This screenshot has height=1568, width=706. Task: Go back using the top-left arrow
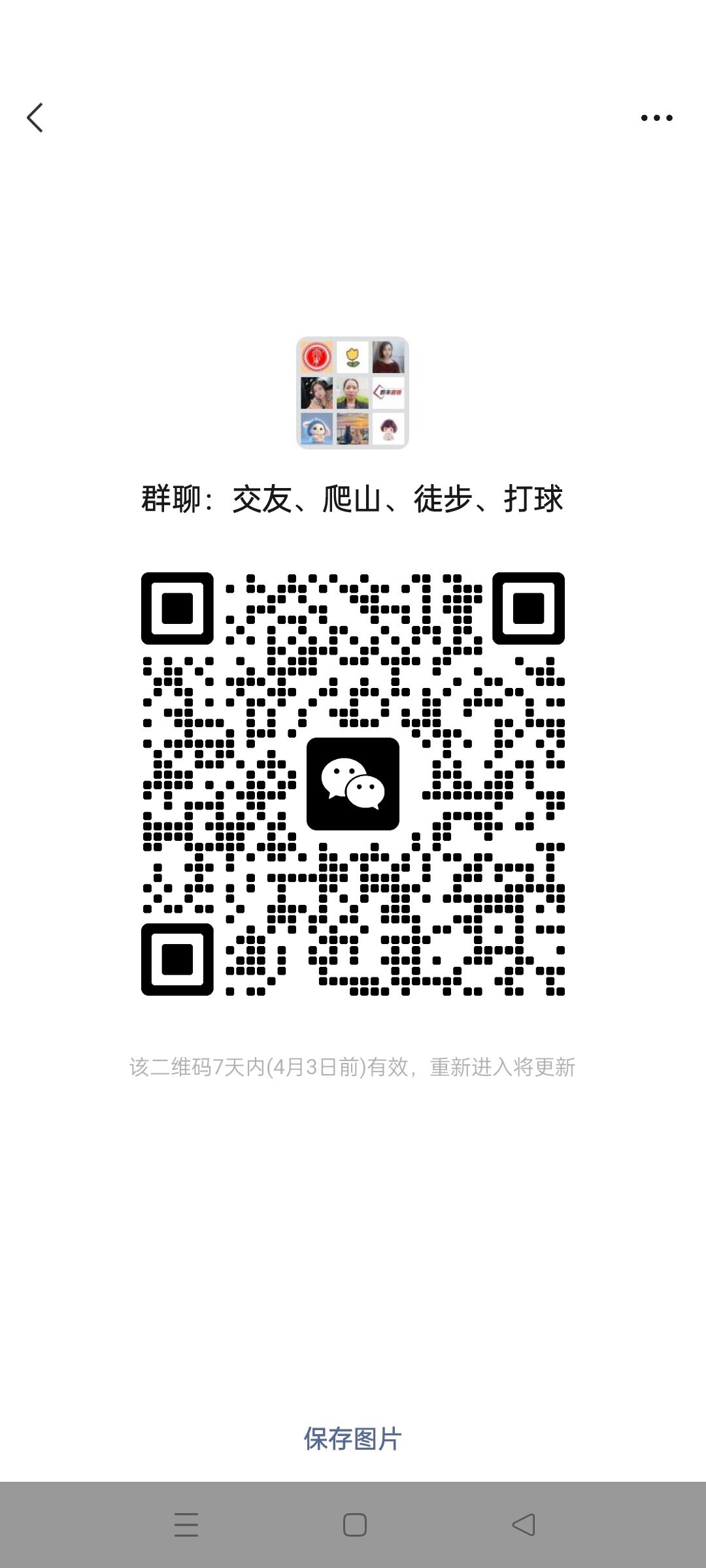pyautogui.click(x=35, y=118)
